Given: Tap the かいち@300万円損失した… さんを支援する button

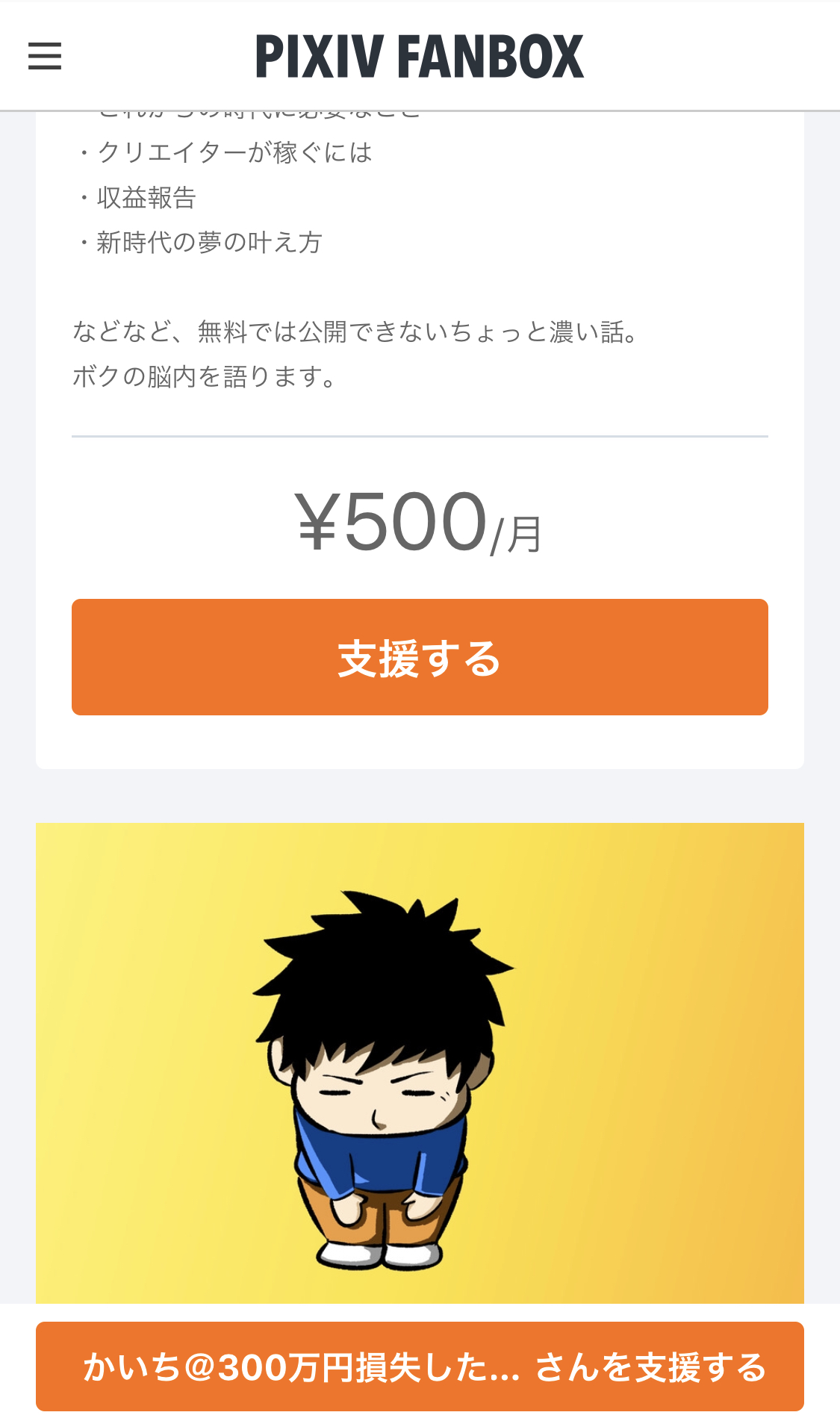Looking at the screenshot, I should pyautogui.click(x=420, y=1366).
